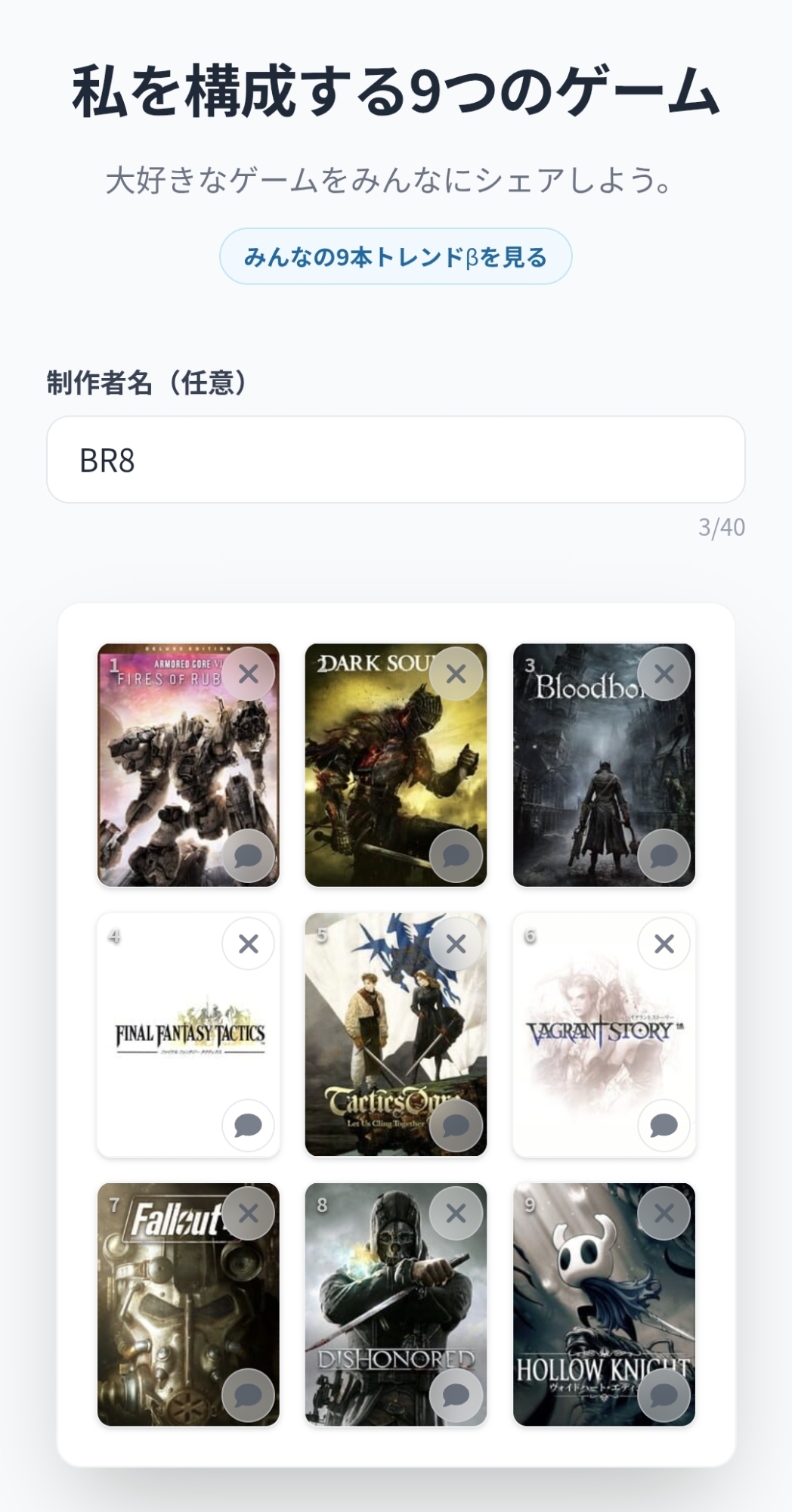Remove Armored Core VI from the grid
792x1512 pixels.
[x=248, y=674]
